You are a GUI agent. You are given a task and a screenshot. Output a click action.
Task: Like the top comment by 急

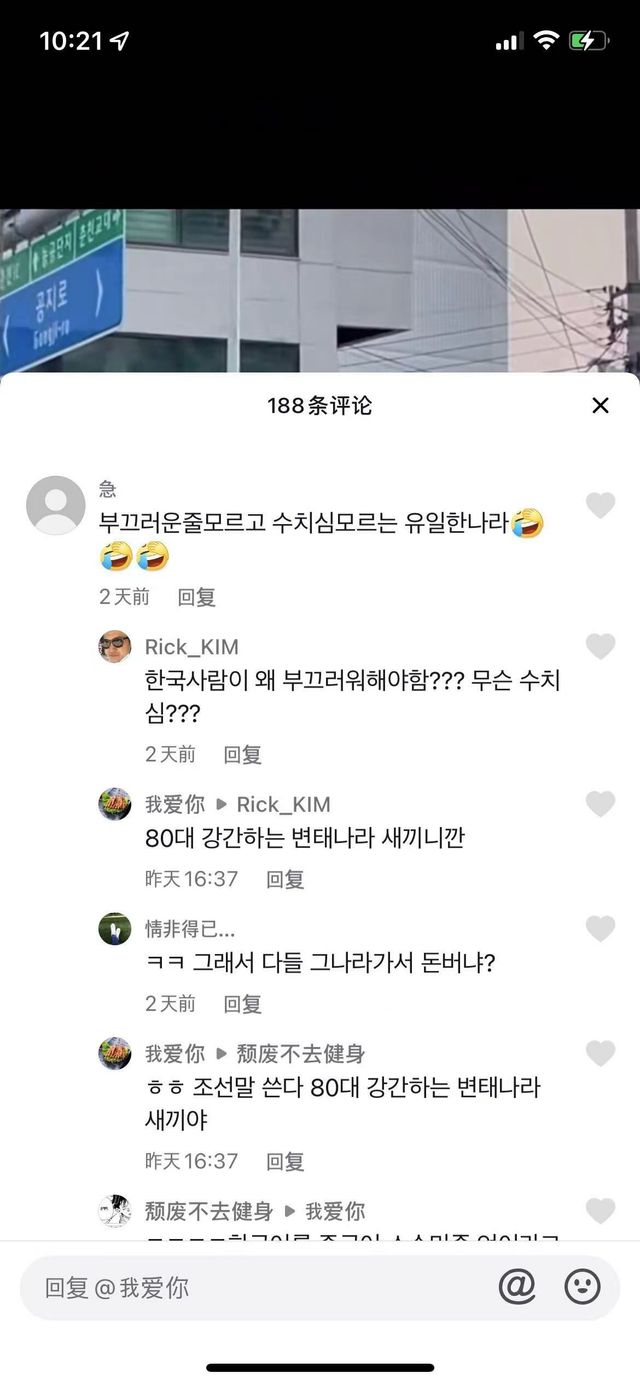[600, 506]
